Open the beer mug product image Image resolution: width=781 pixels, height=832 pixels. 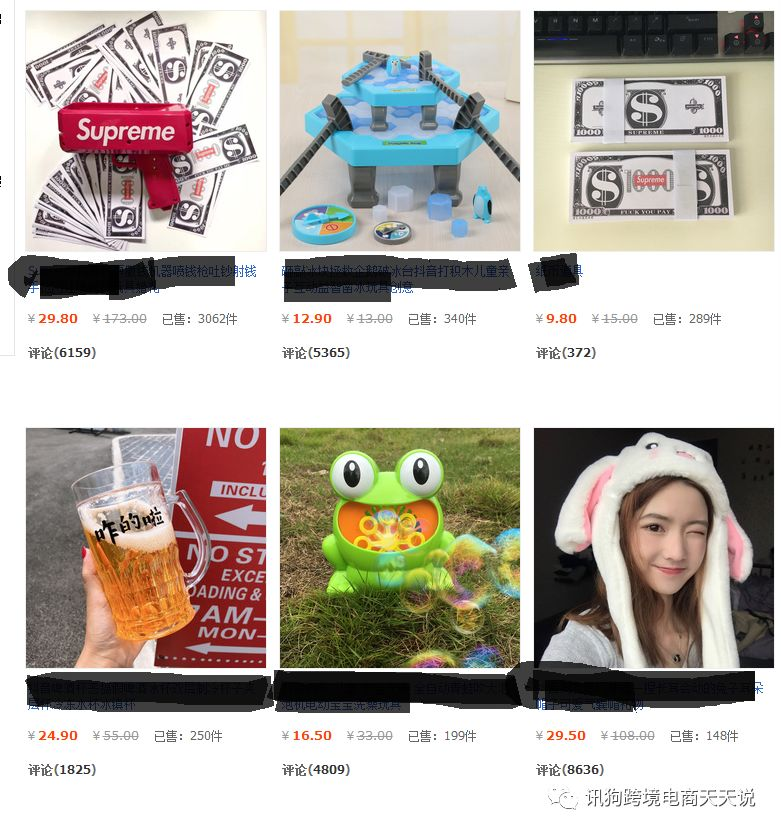[146, 548]
